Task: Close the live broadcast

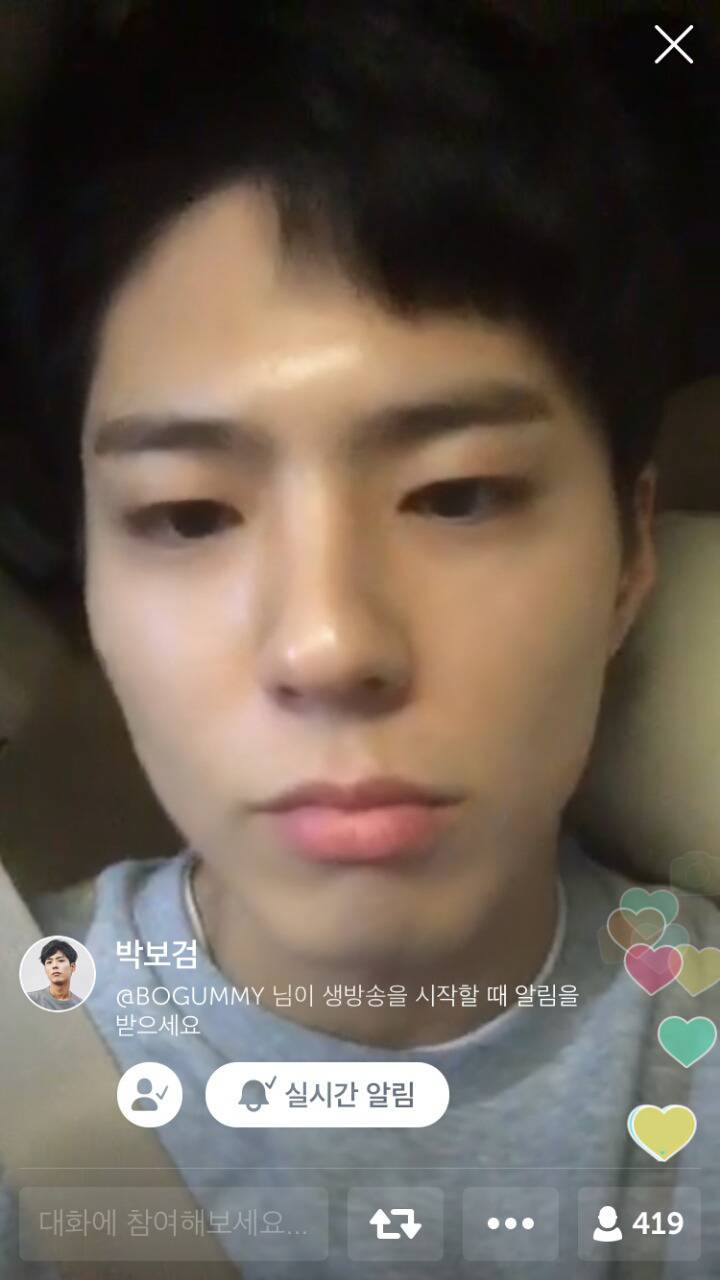Action: click(x=673, y=45)
